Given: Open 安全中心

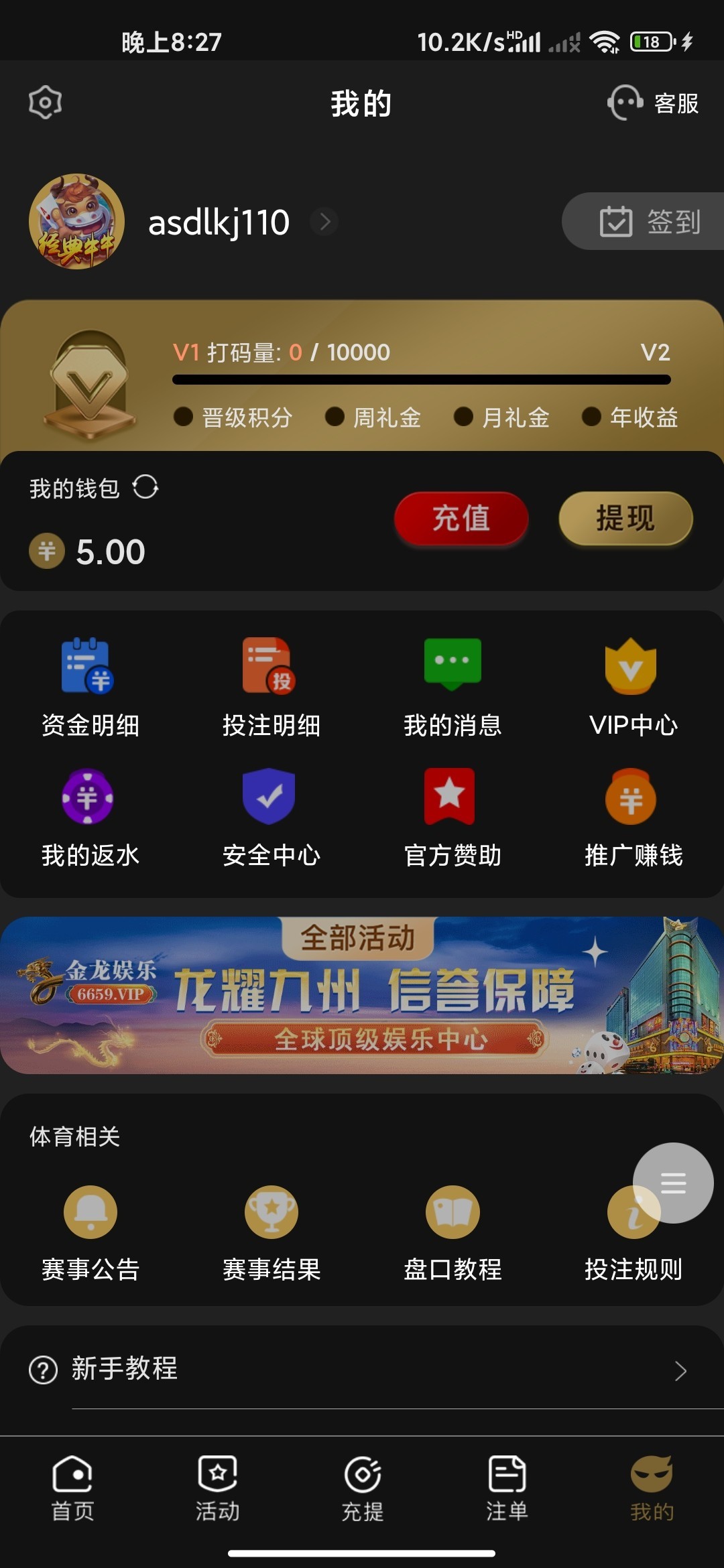Looking at the screenshot, I should pos(271,818).
